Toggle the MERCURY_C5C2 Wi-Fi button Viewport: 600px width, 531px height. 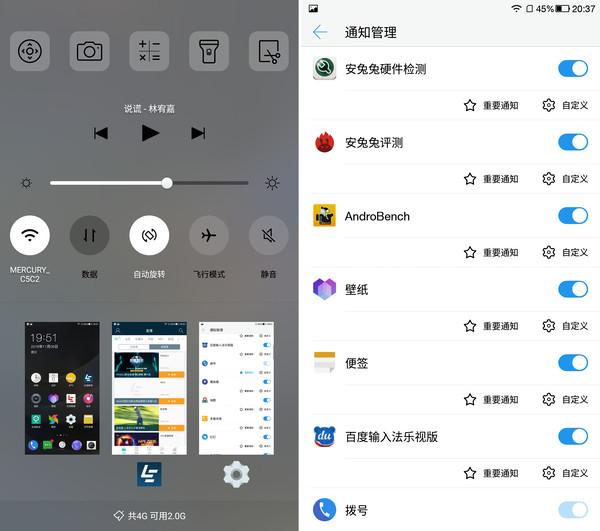30,235
